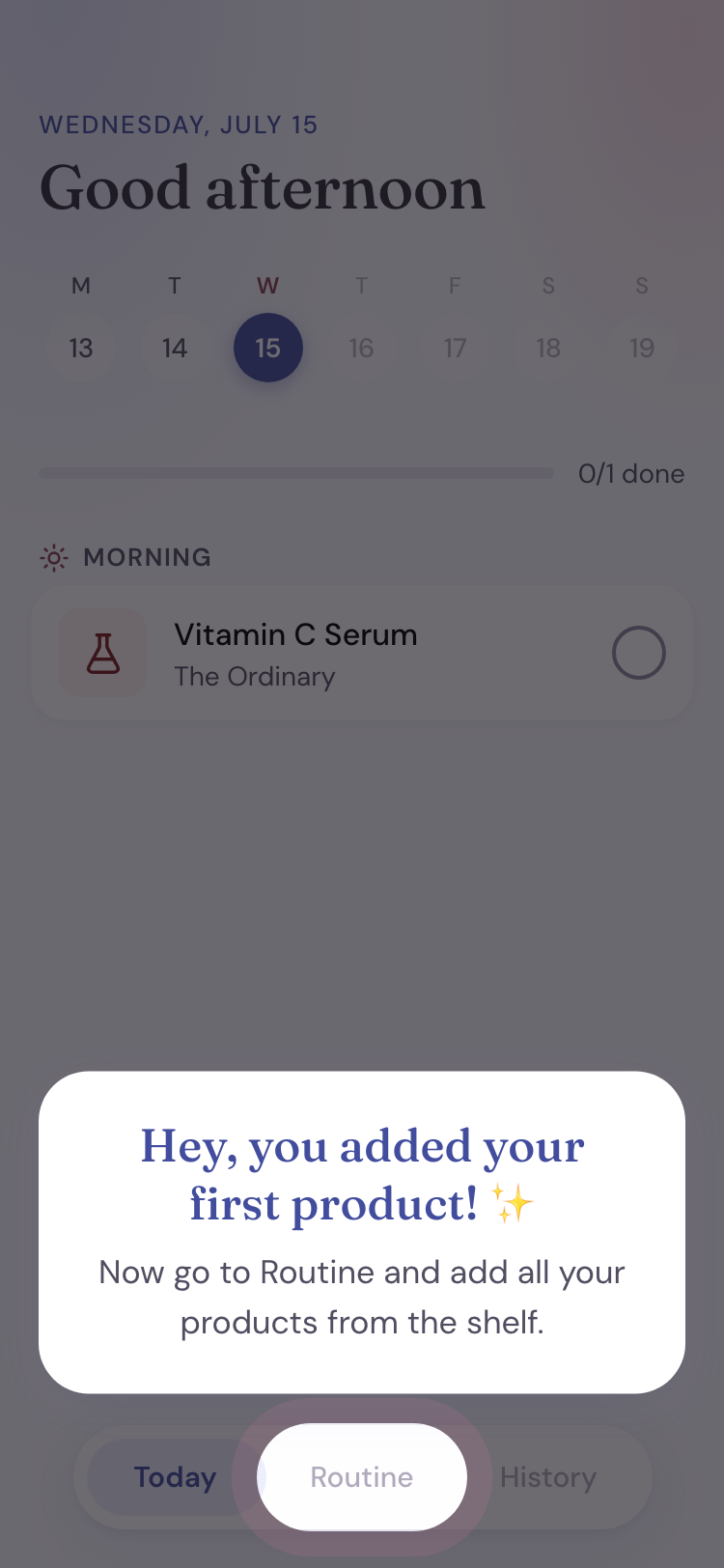This screenshot has width=724, height=1568.
Task: Switch to the Routine tab
Action: click(x=362, y=1476)
